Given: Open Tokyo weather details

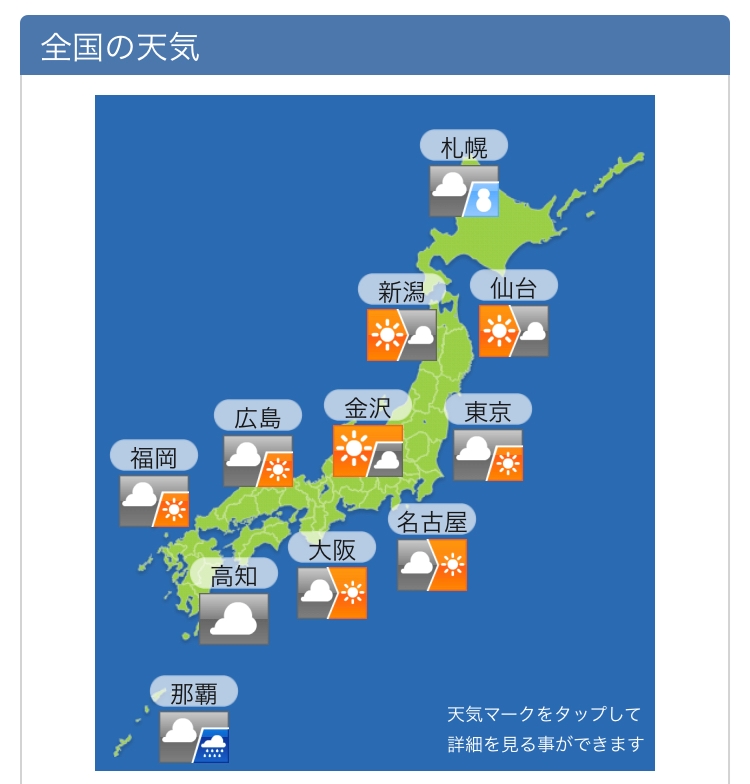Looking at the screenshot, I should click(488, 455).
